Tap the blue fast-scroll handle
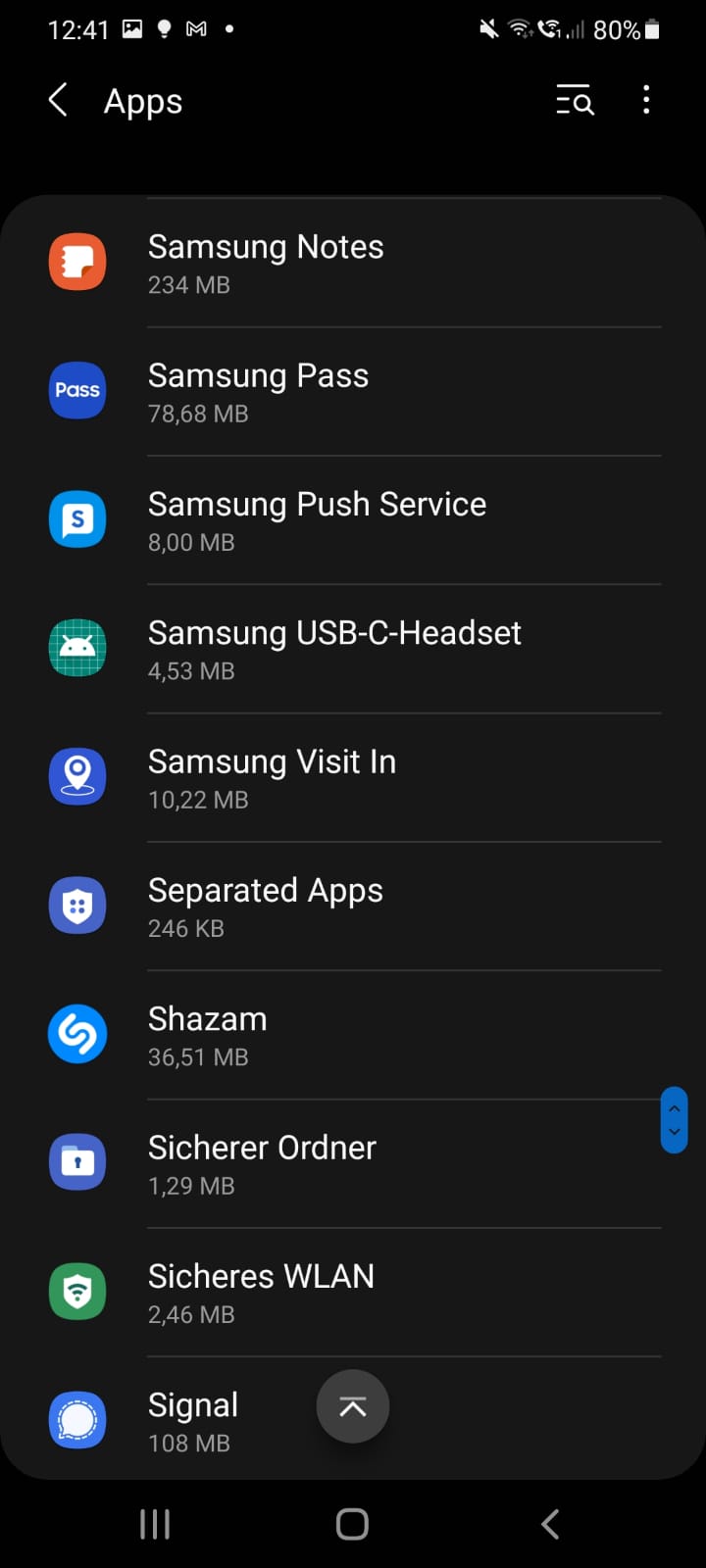706x1568 pixels. pyautogui.click(x=674, y=1120)
